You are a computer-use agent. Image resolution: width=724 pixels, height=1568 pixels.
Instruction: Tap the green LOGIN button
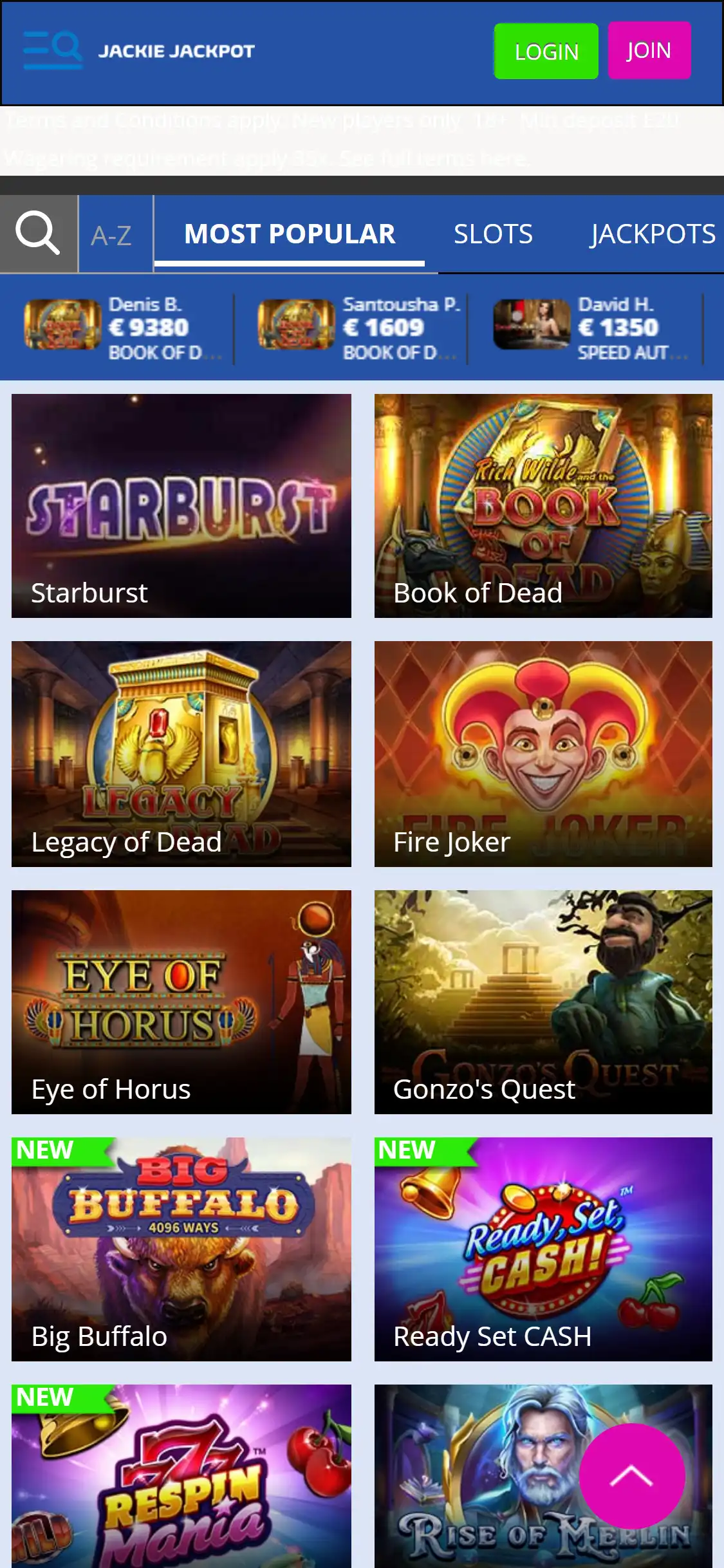[x=546, y=51]
